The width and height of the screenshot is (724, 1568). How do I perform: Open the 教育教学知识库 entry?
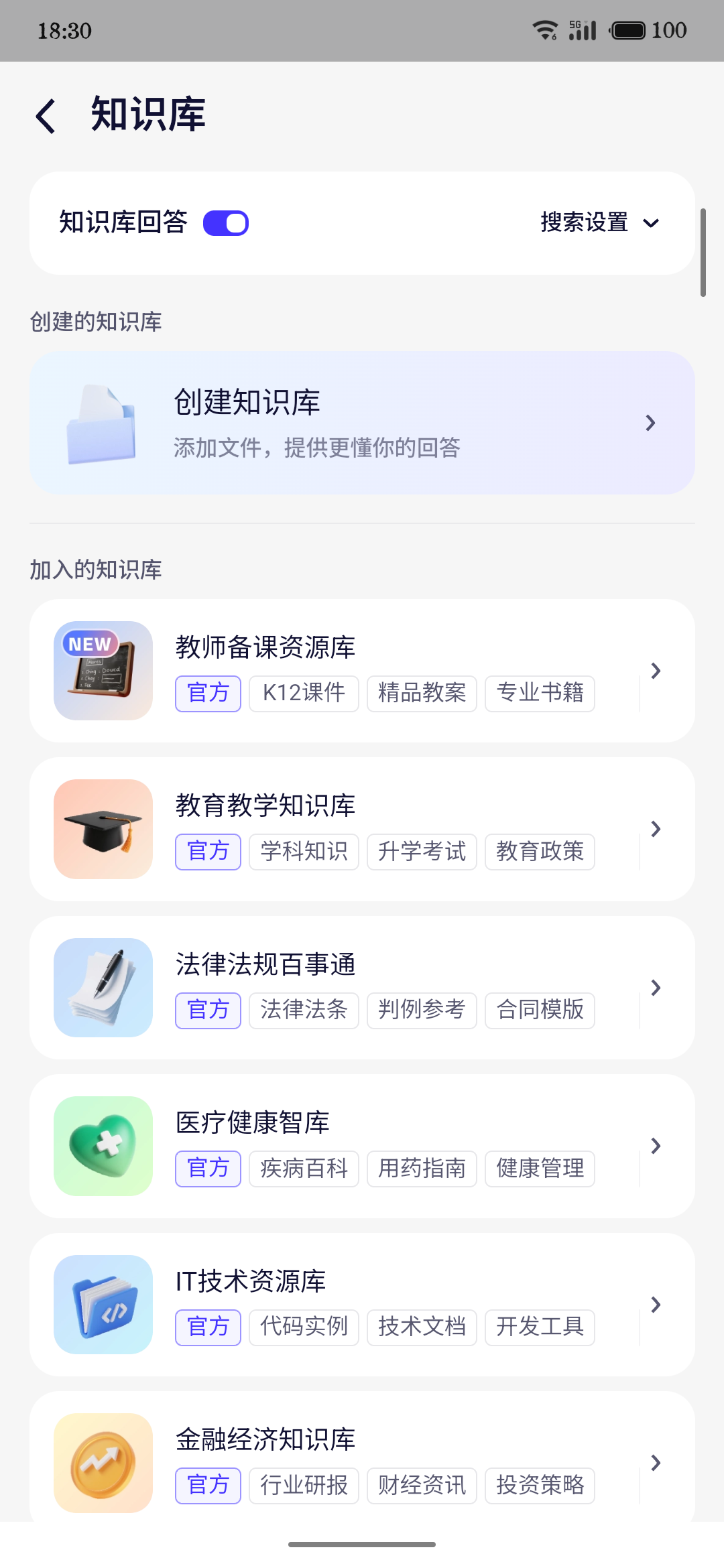[362, 829]
